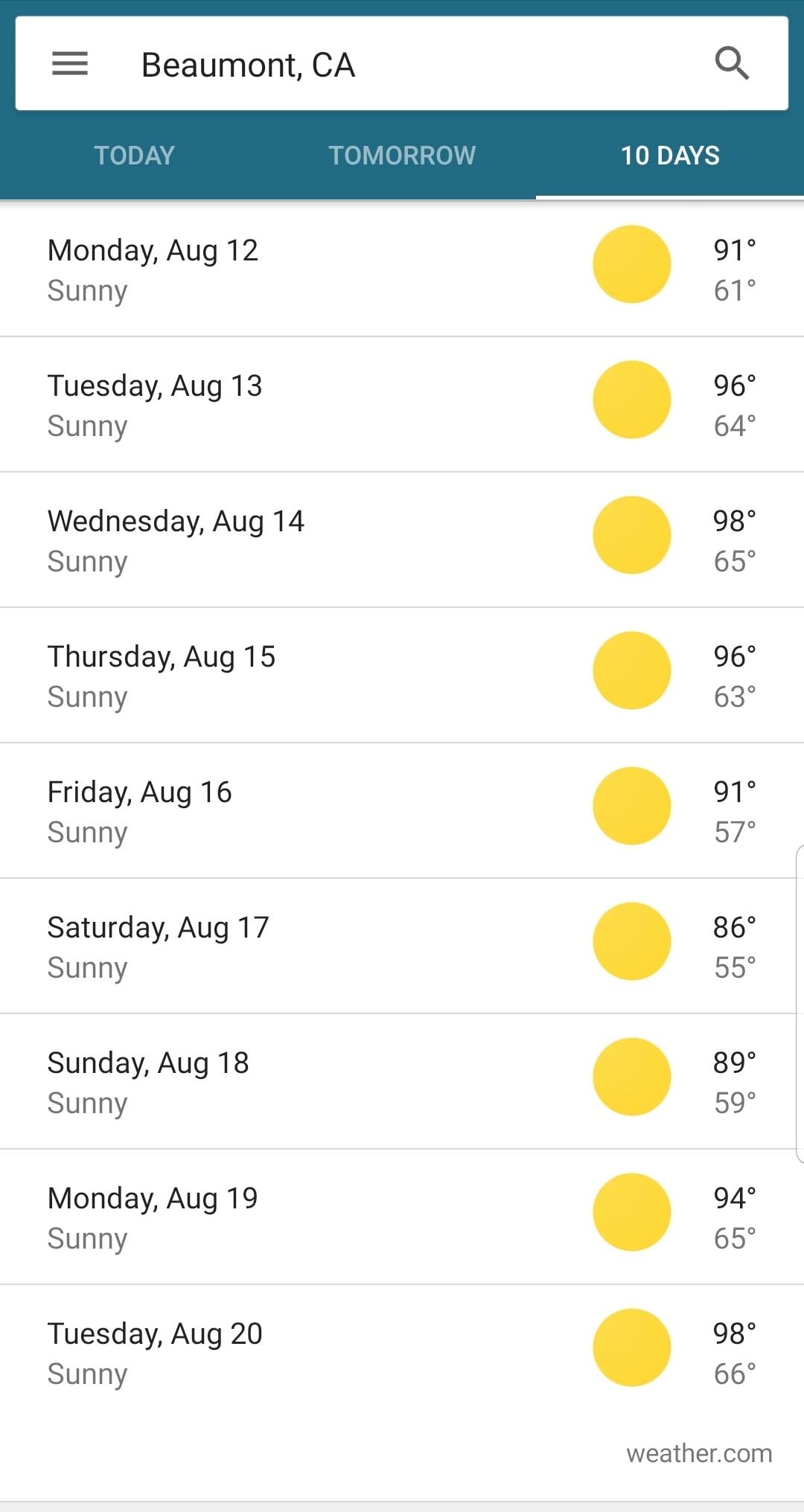Open Monday, Aug 12 forecast

[402, 269]
